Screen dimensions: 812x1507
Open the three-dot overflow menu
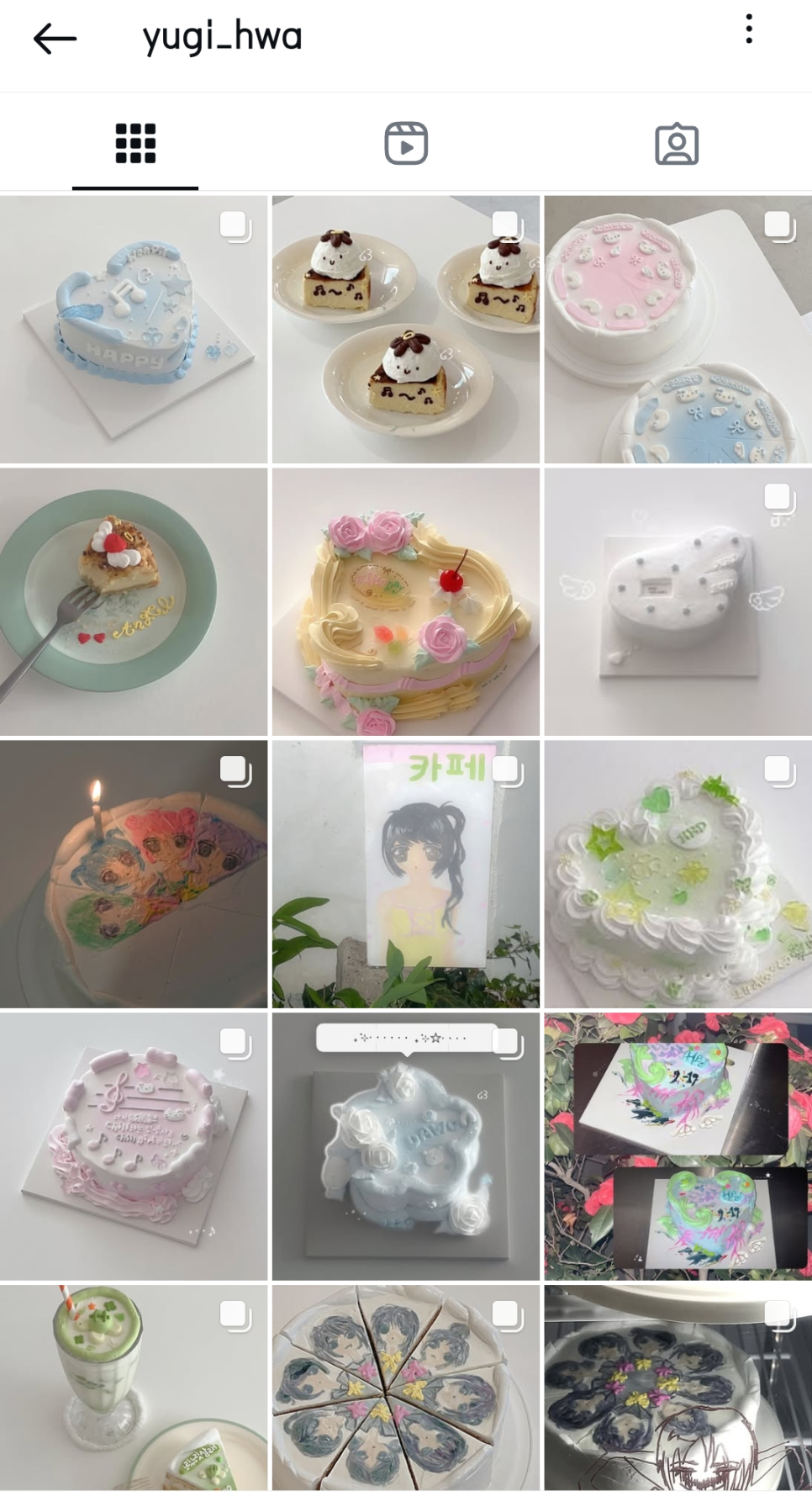pos(748,29)
